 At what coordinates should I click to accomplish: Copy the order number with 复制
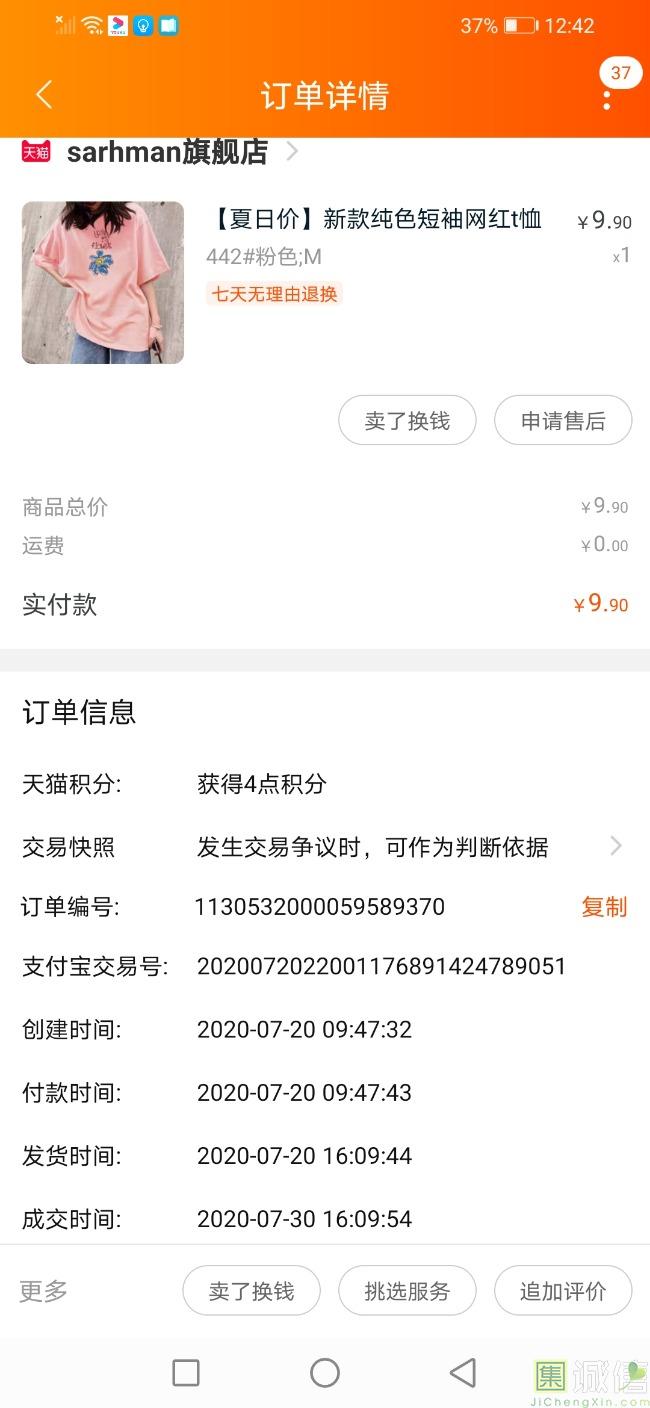604,907
